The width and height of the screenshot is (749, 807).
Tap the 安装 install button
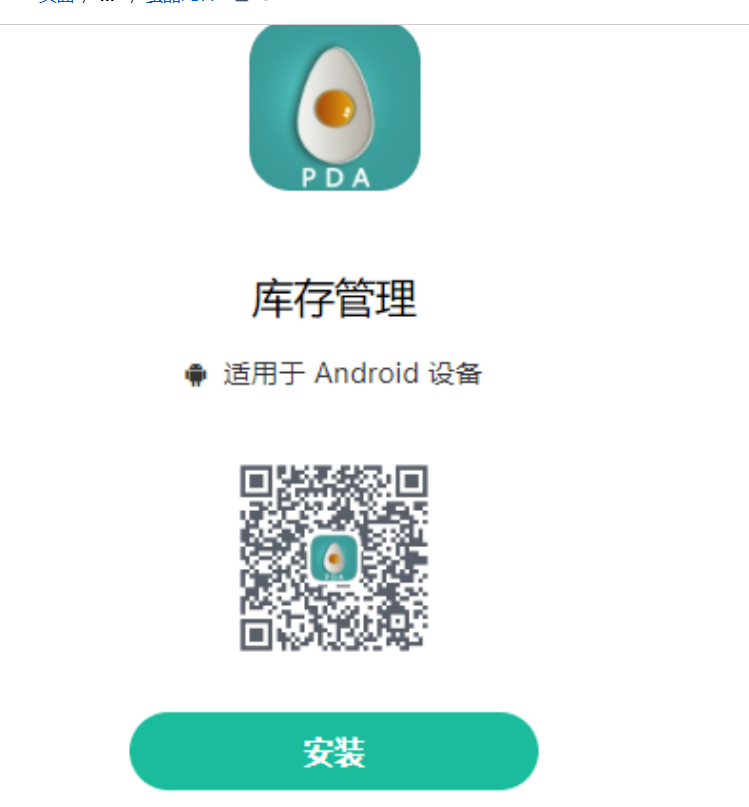point(334,751)
